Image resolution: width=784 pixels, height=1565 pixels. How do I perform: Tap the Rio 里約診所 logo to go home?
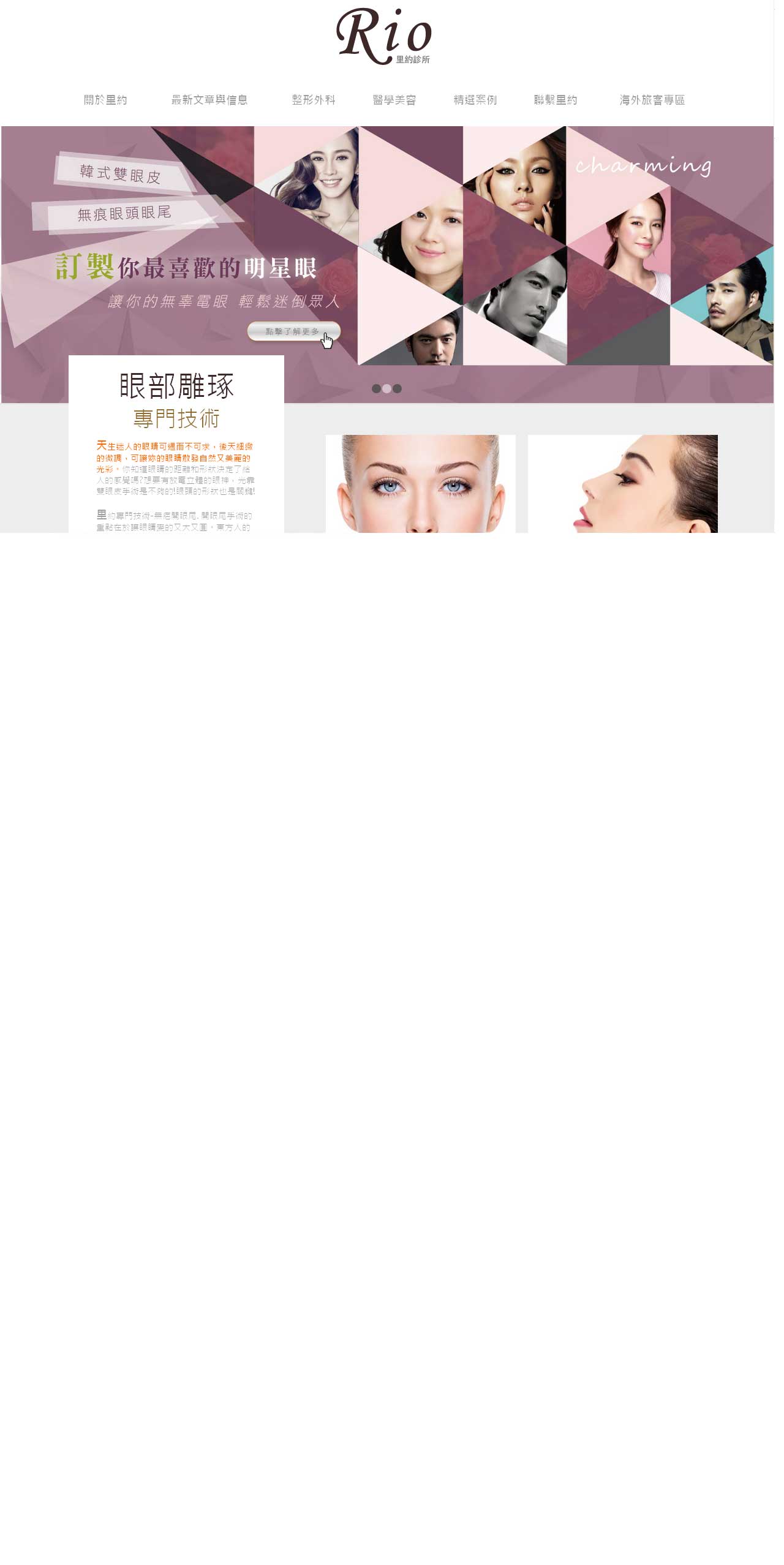tap(384, 36)
